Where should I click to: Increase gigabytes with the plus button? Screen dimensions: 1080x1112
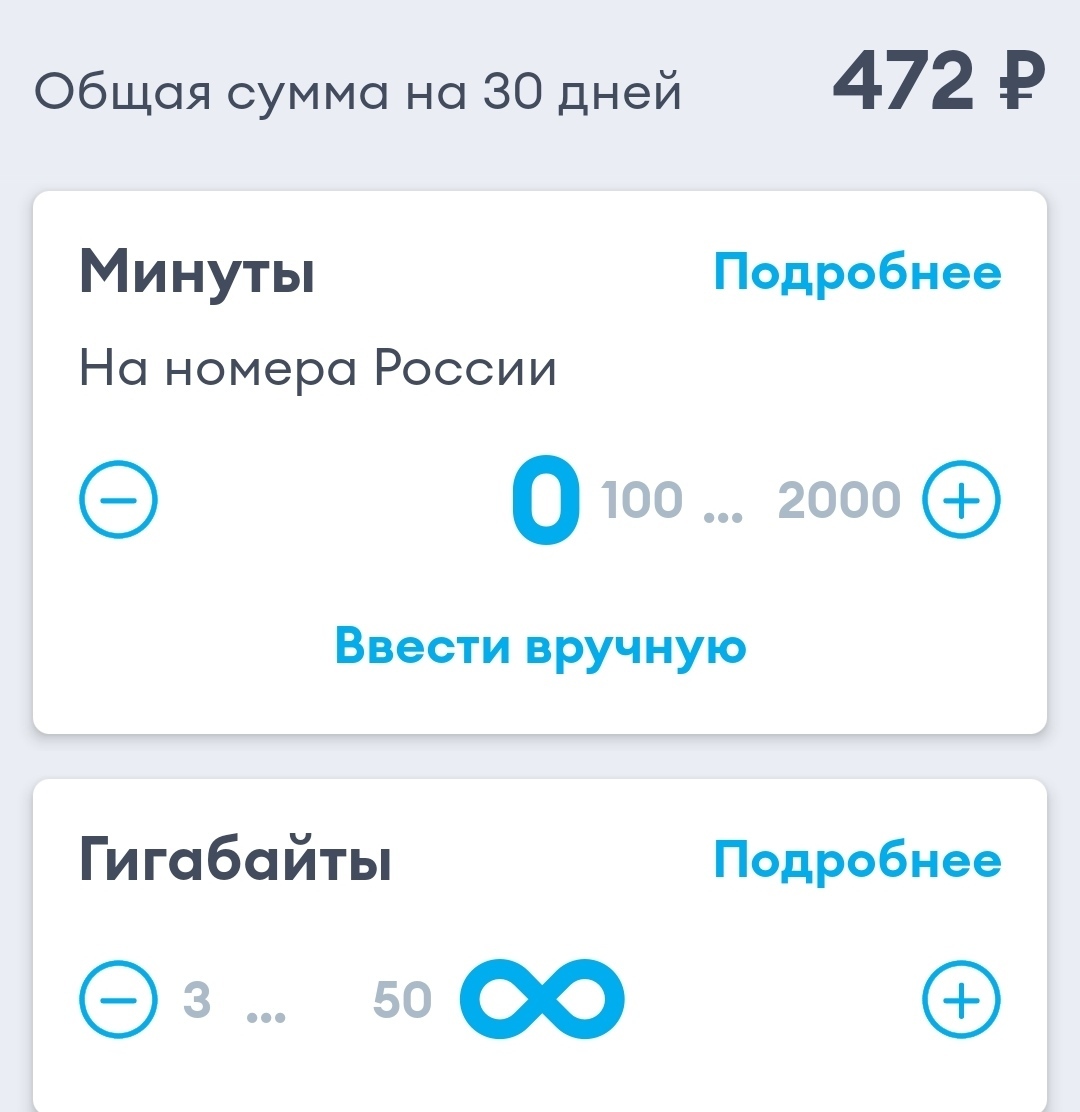point(960,999)
